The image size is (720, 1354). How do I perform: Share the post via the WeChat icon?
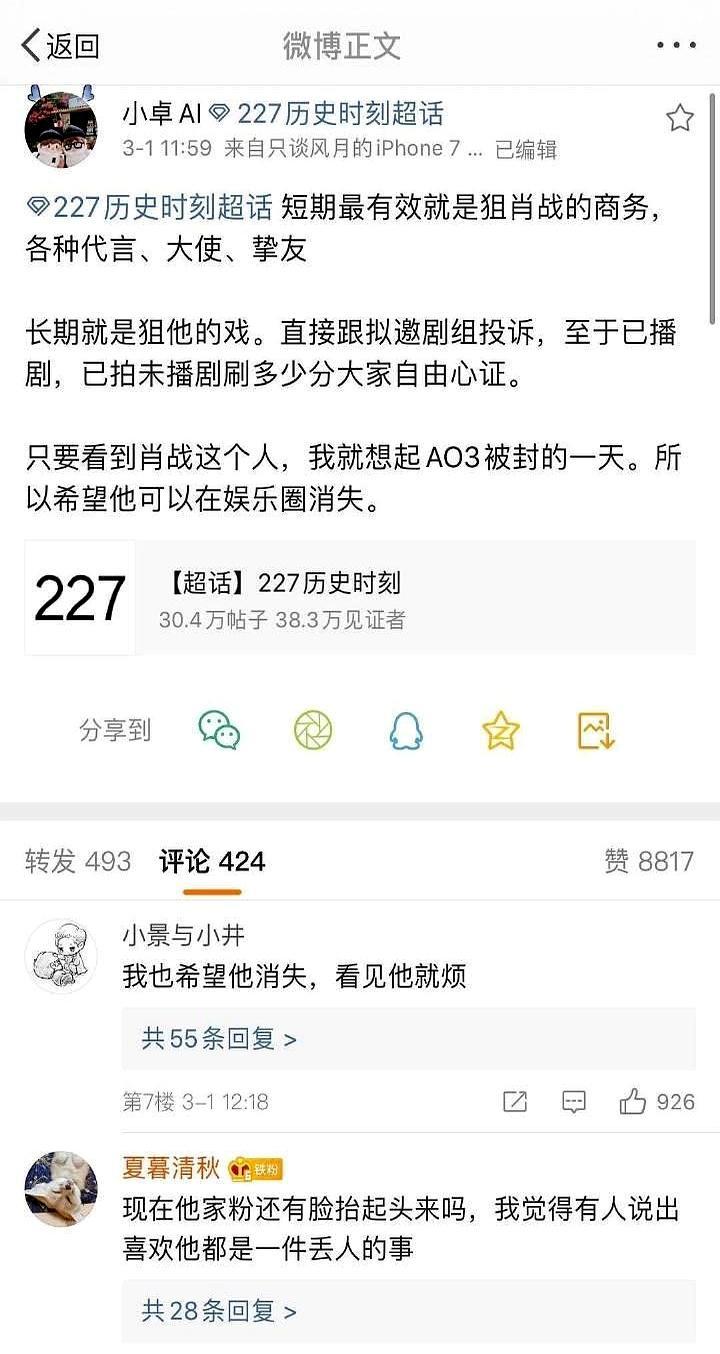(219, 731)
